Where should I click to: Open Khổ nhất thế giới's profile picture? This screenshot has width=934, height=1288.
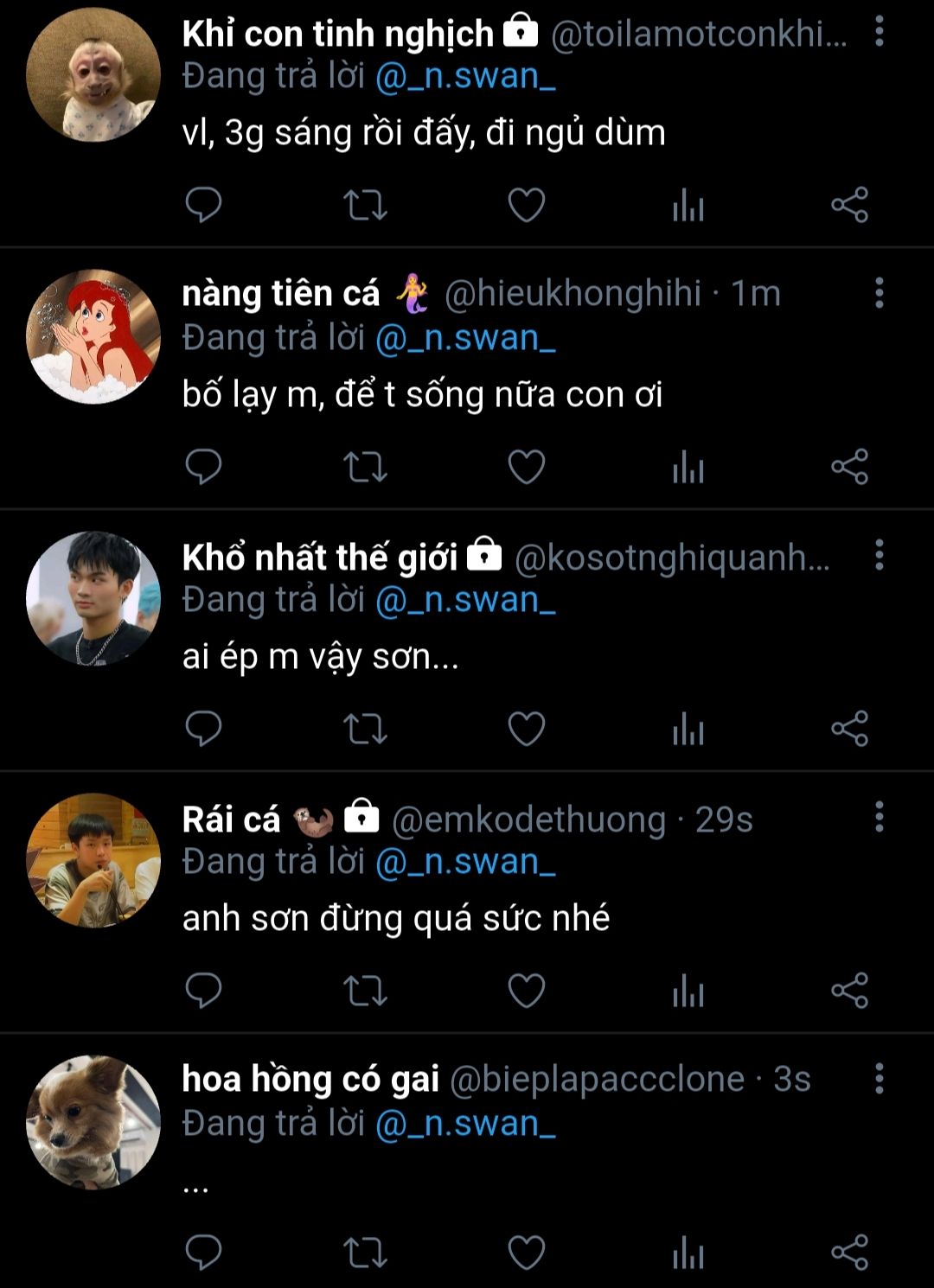click(93, 598)
